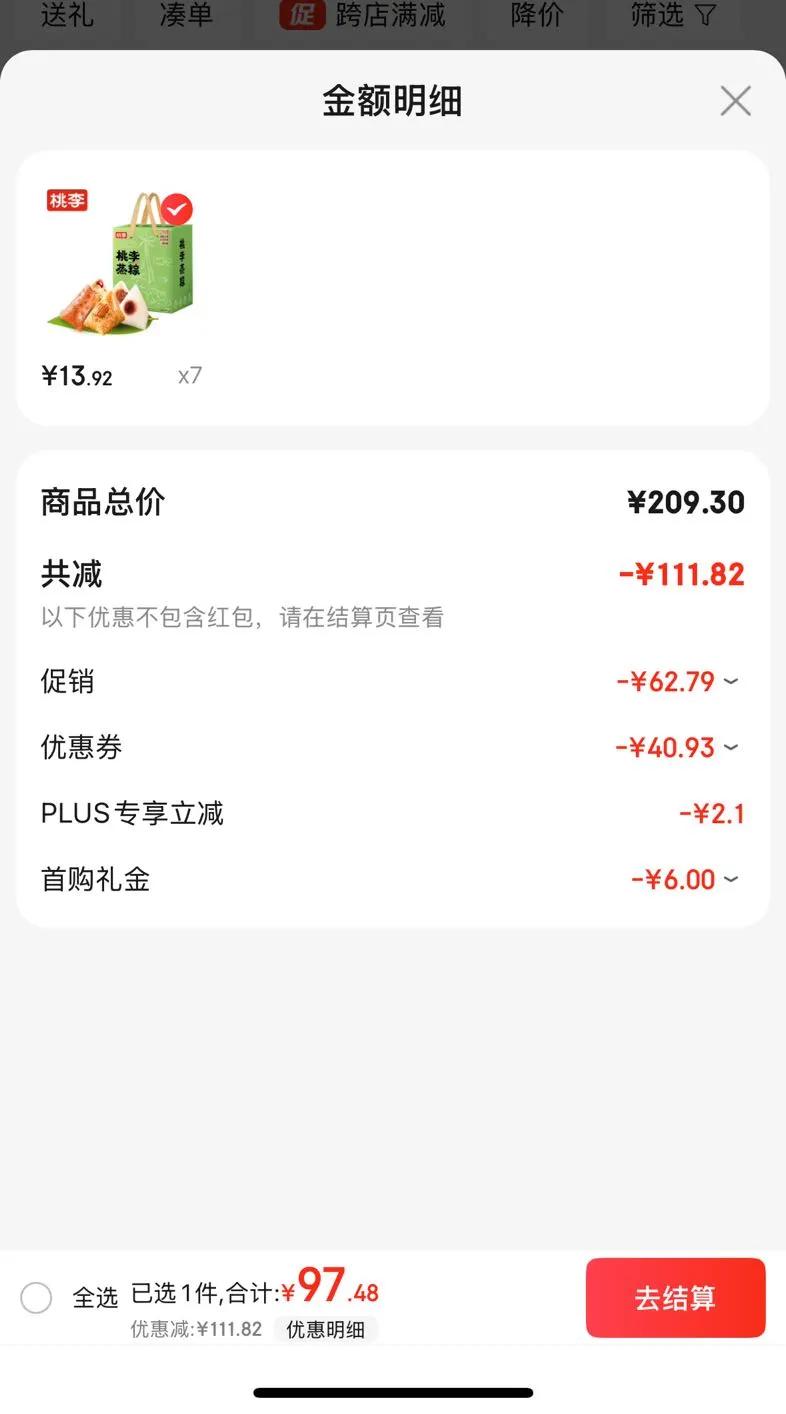Open the 送礼 tab
The height and width of the screenshot is (1414, 786).
pyautogui.click(x=67, y=15)
